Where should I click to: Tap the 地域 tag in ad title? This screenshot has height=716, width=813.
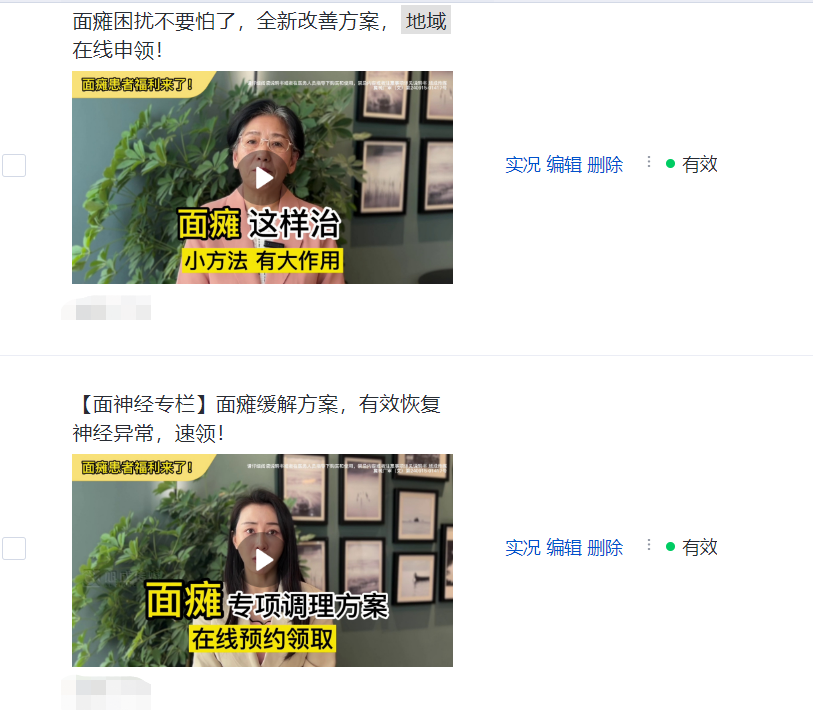[x=426, y=21]
